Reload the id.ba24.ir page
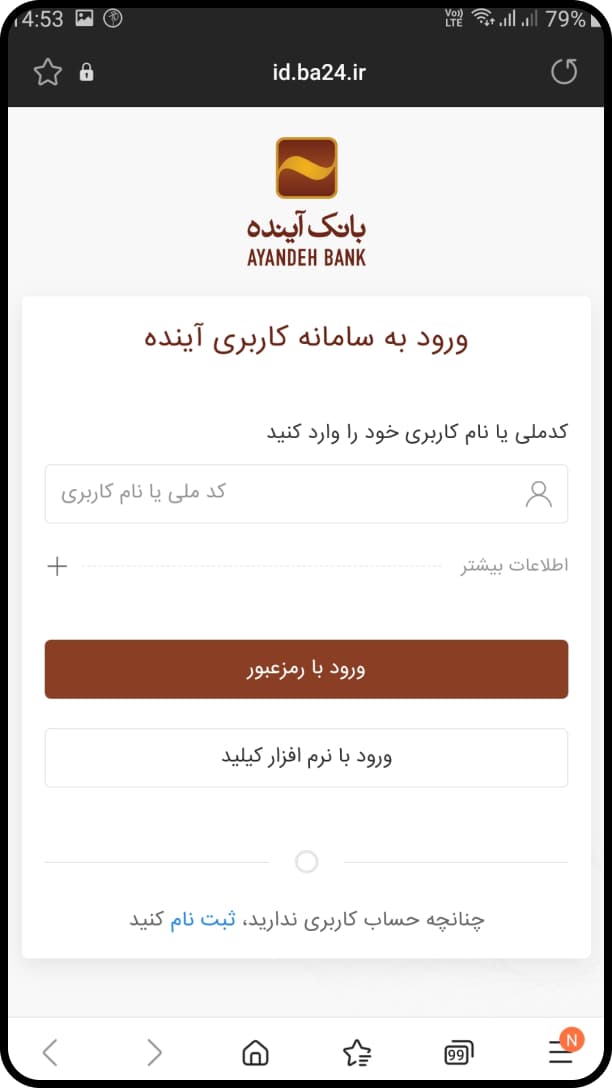The height and width of the screenshot is (1088, 612). 565,72
